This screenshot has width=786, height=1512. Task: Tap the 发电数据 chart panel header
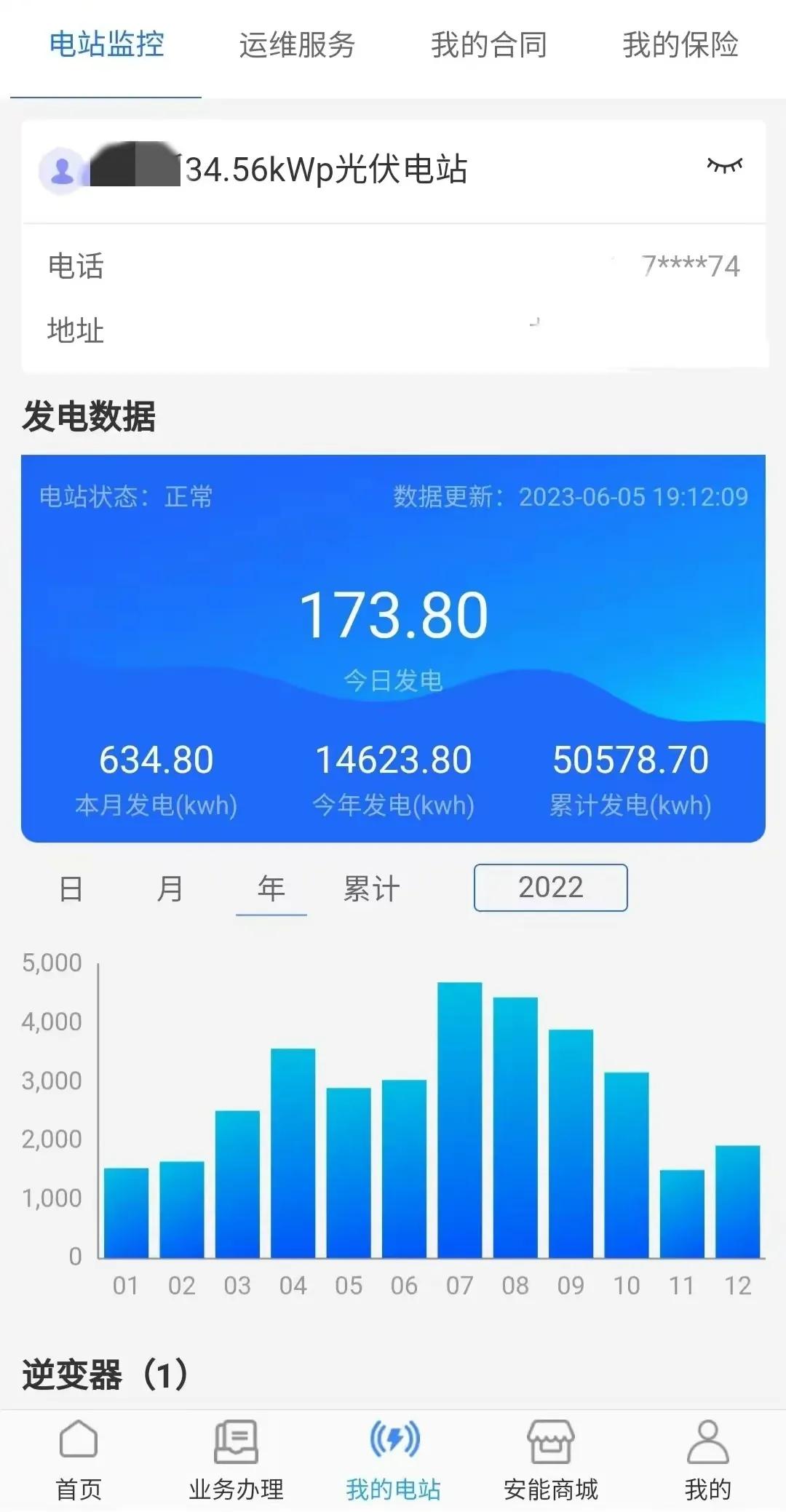tap(90, 415)
